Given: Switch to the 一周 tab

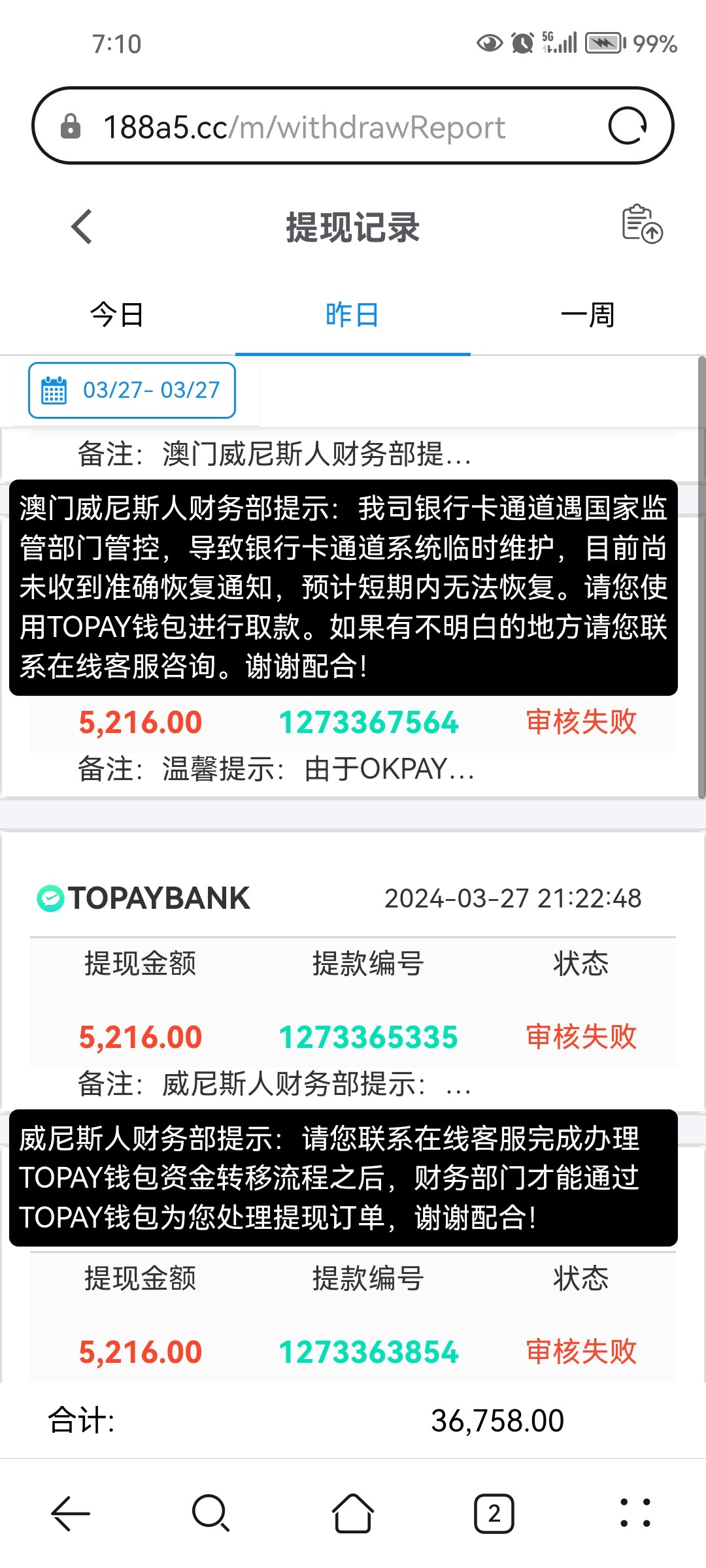Looking at the screenshot, I should point(588,315).
